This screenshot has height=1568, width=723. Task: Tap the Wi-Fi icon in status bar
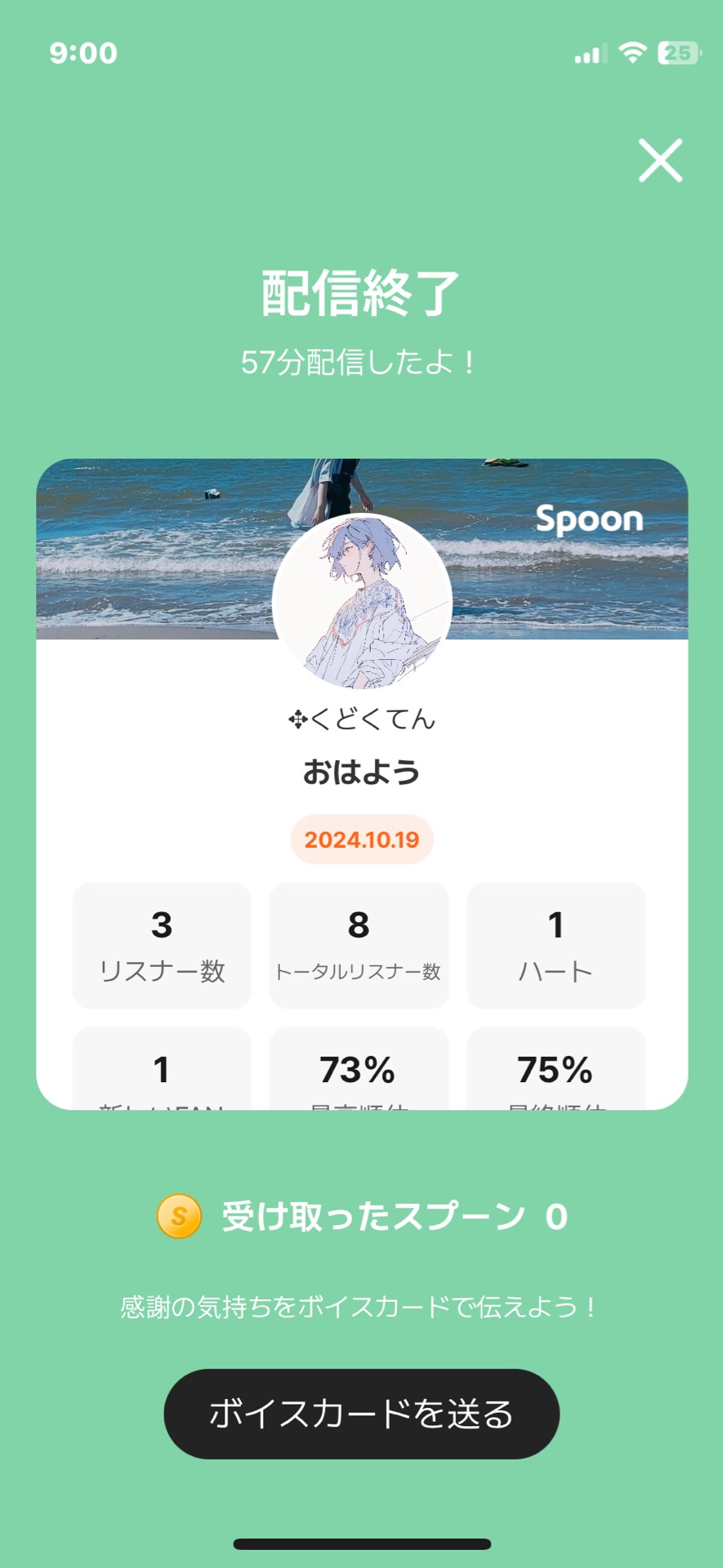pyautogui.click(x=633, y=51)
